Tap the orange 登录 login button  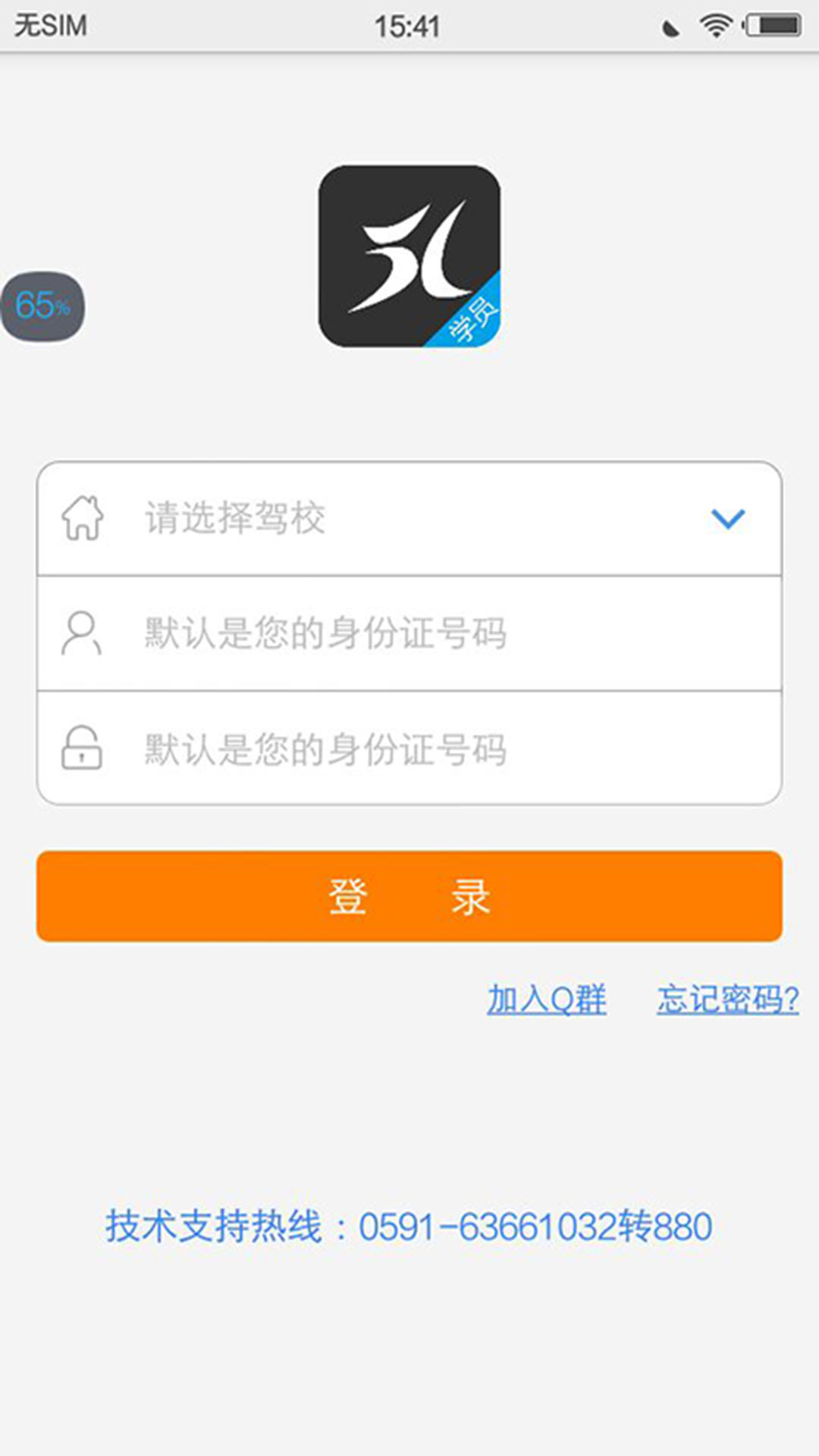[x=409, y=896]
